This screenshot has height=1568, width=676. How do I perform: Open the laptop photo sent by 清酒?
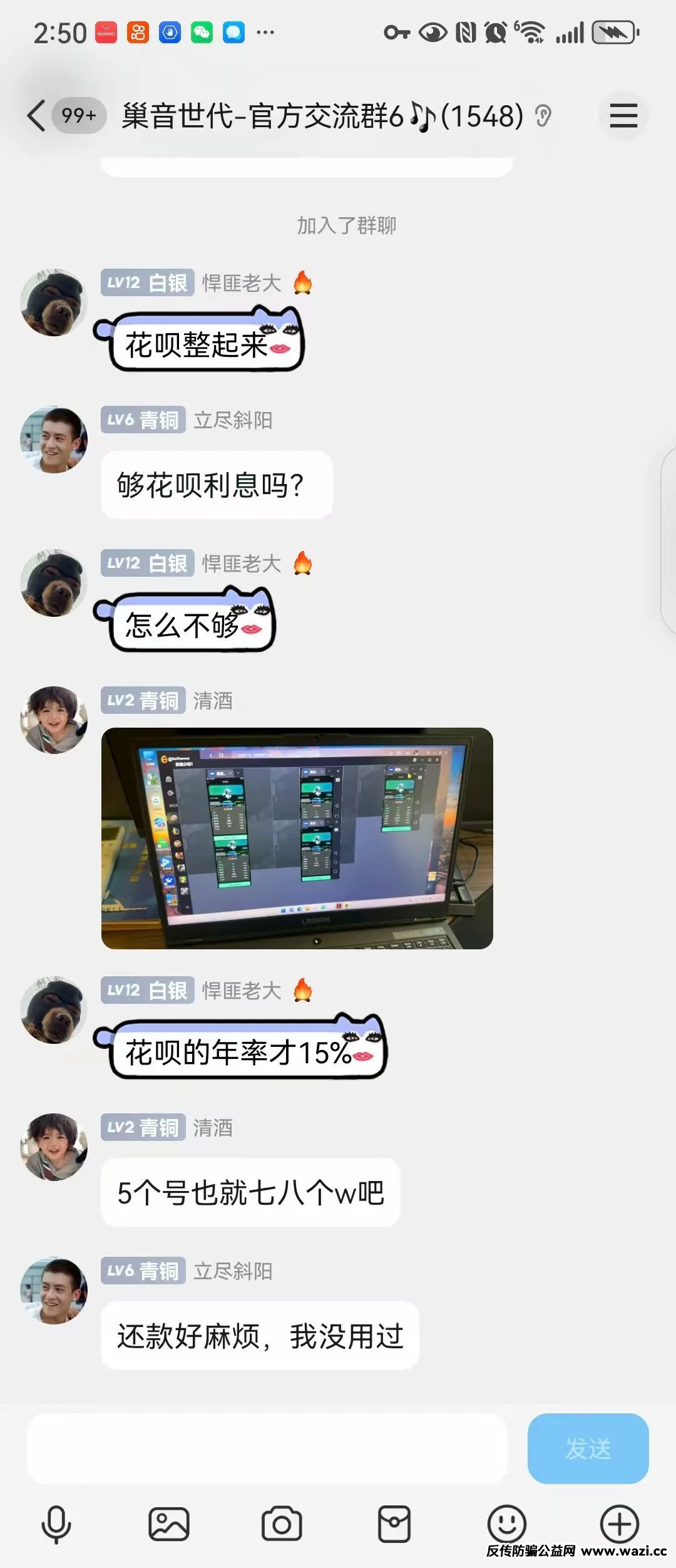[297, 838]
